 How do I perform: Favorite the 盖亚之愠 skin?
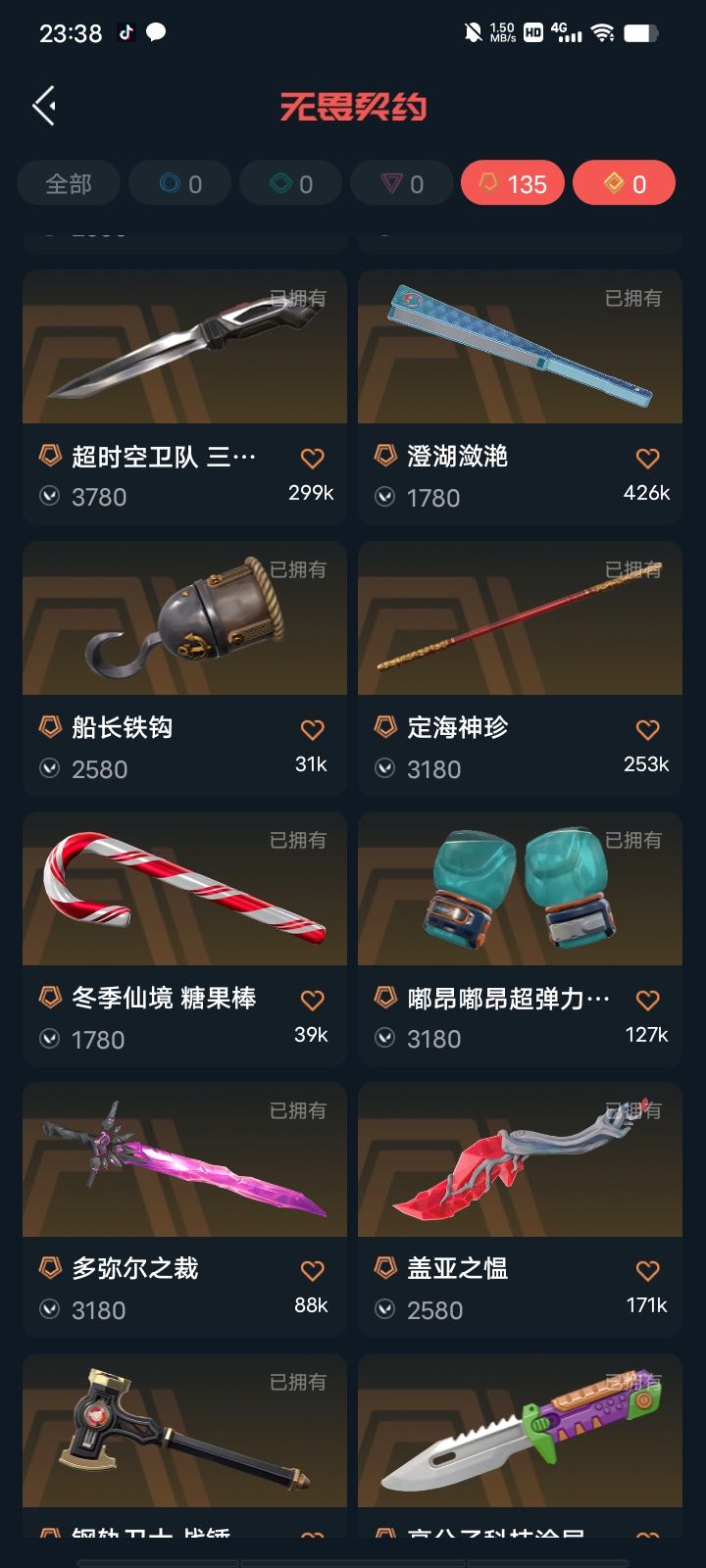(x=647, y=1270)
